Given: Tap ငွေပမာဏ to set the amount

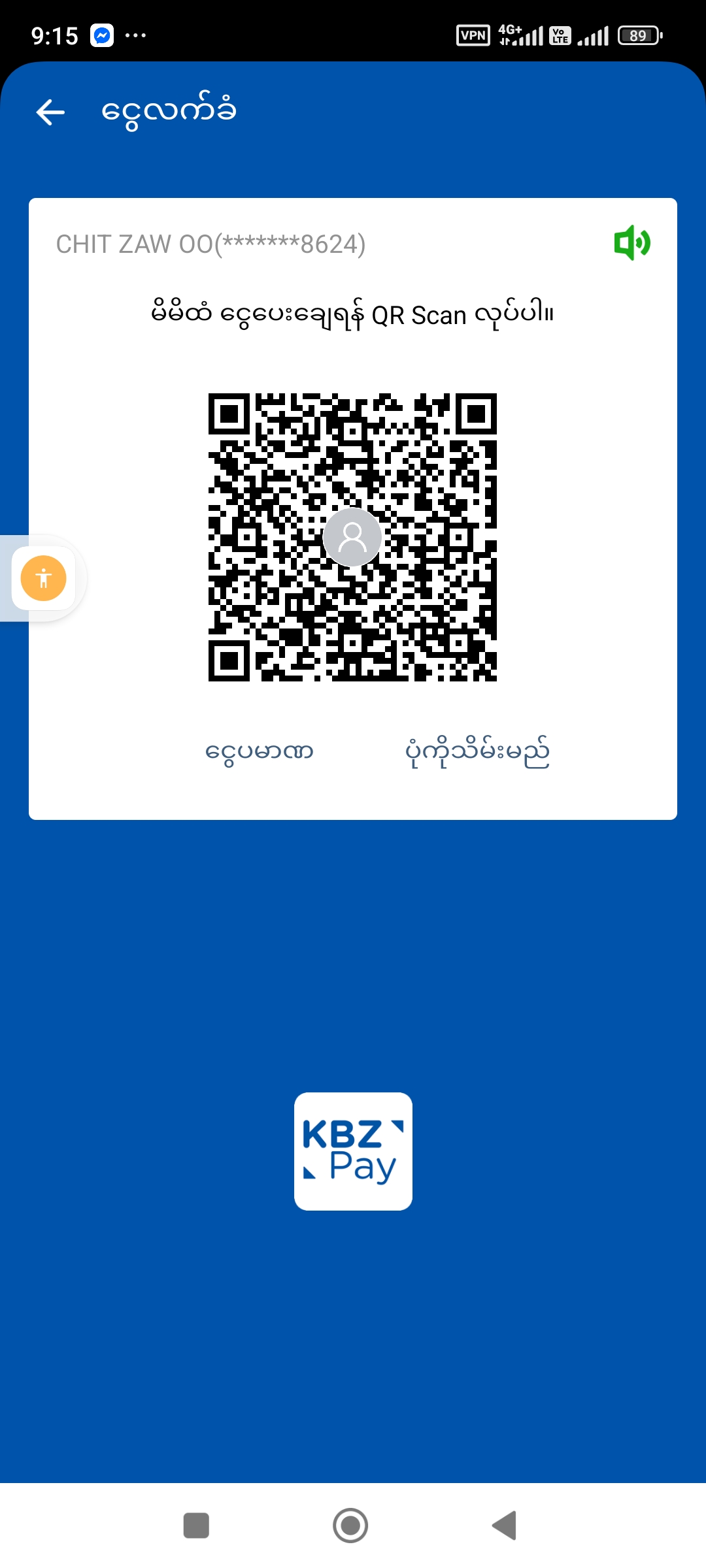Looking at the screenshot, I should [x=260, y=751].
